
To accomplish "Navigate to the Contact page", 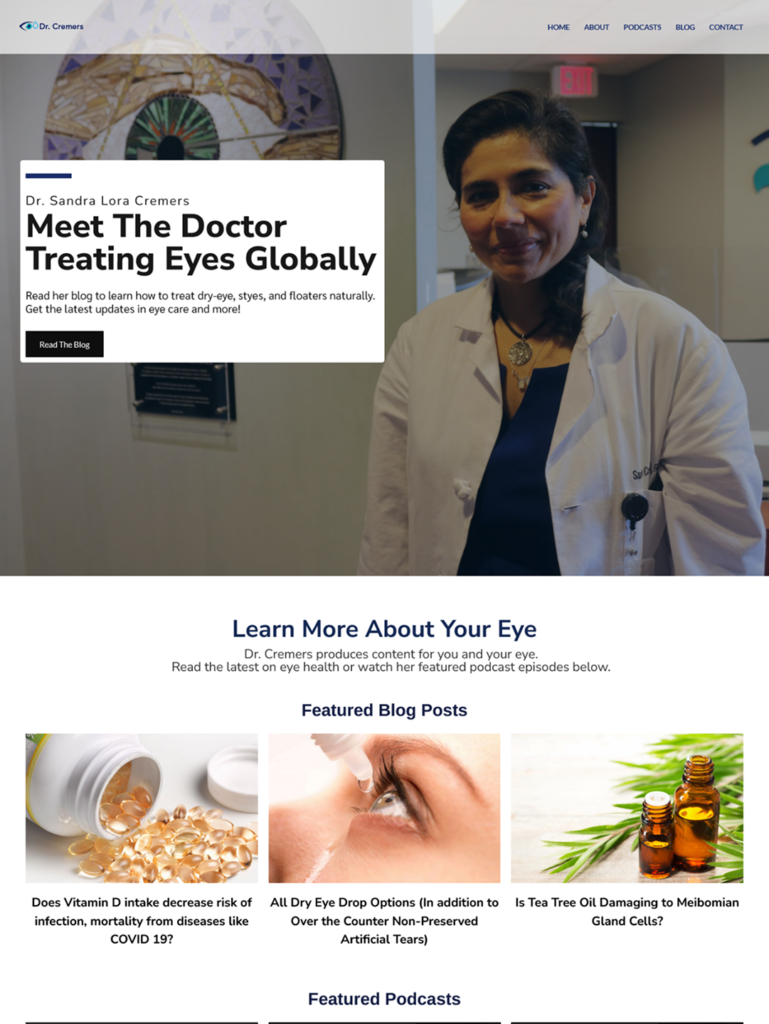I will 726,27.
